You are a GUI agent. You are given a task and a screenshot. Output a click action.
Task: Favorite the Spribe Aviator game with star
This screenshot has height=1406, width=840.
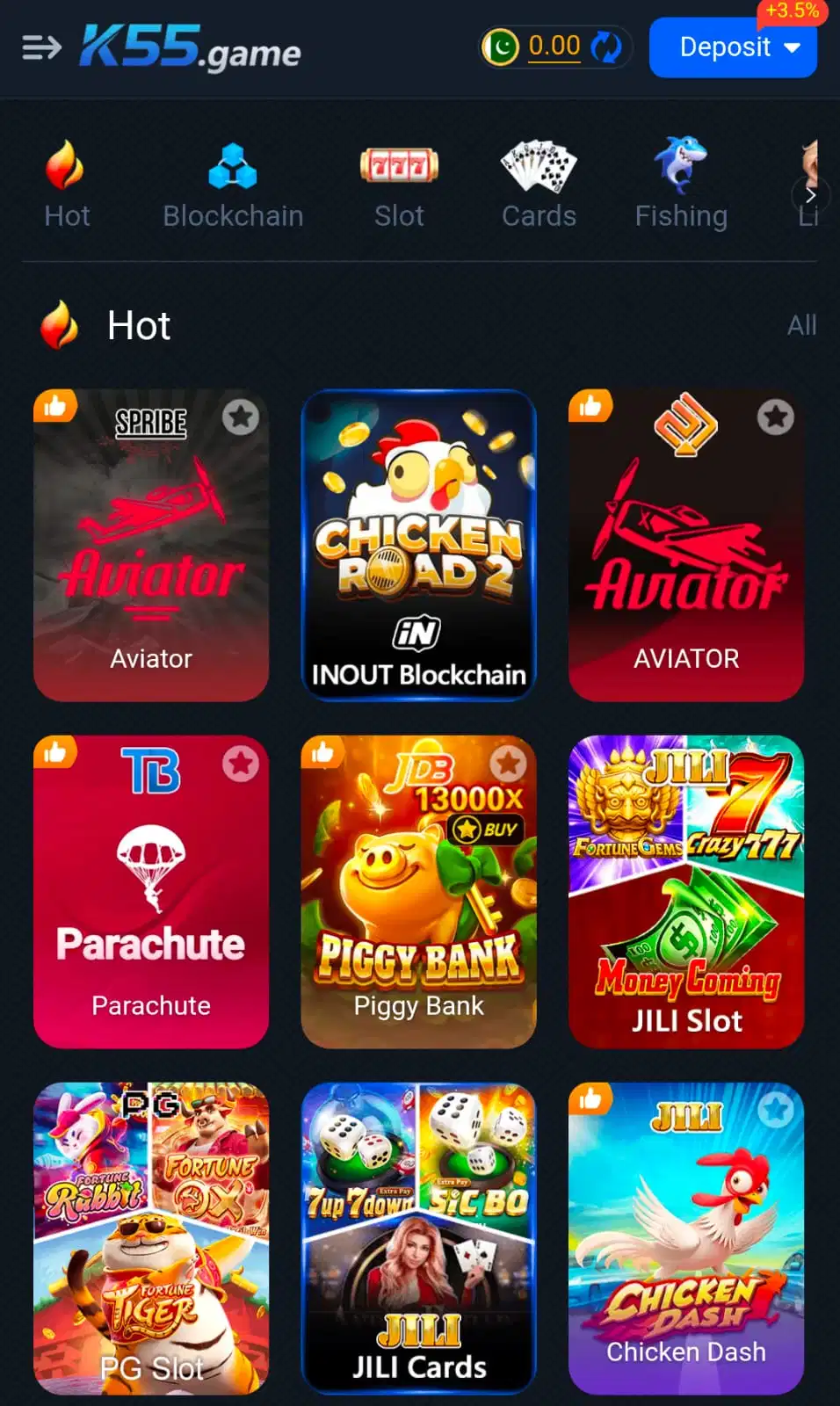pyautogui.click(x=241, y=417)
